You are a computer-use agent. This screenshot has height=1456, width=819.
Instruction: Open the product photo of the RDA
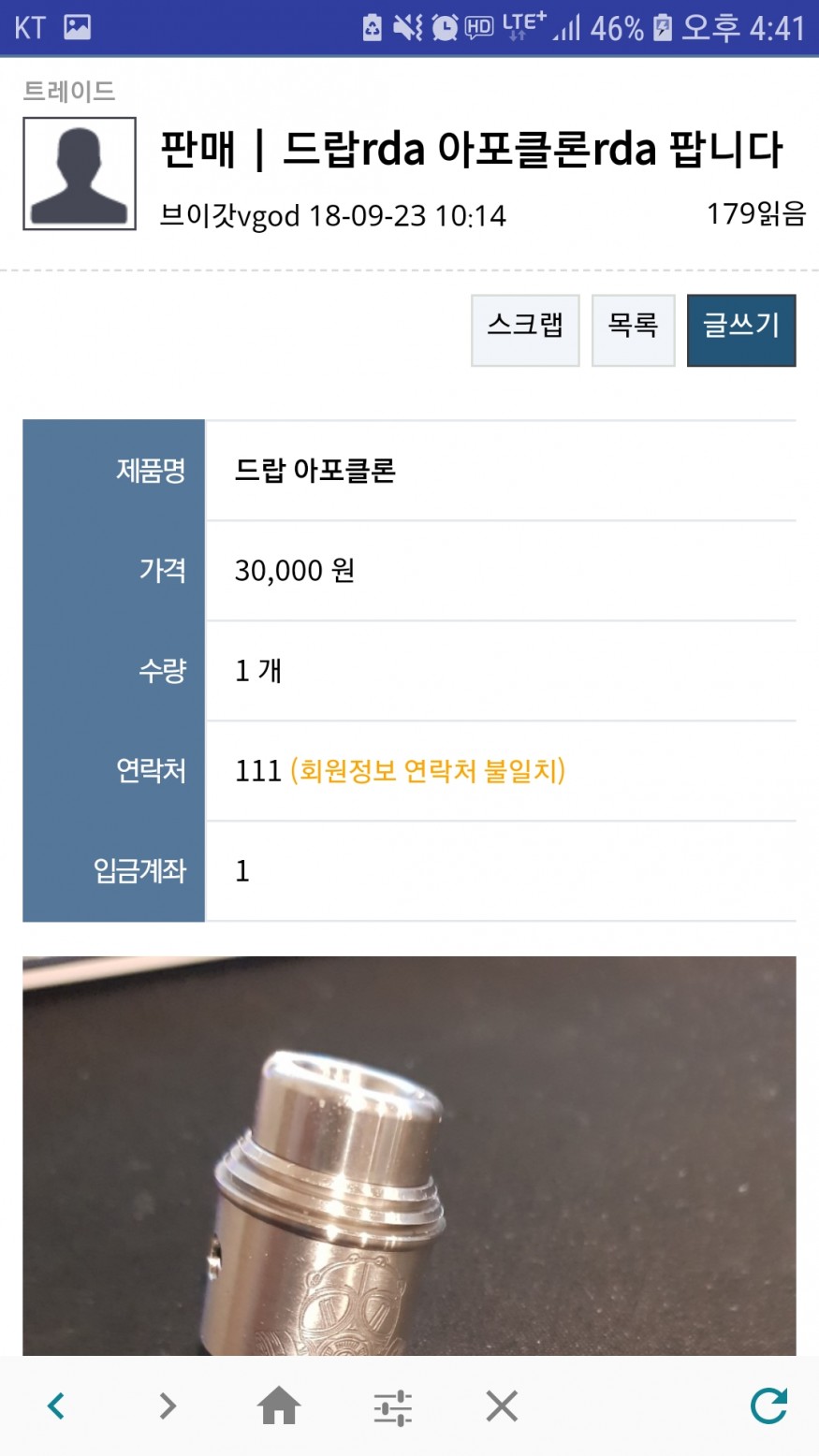click(x=409, y=1156)
